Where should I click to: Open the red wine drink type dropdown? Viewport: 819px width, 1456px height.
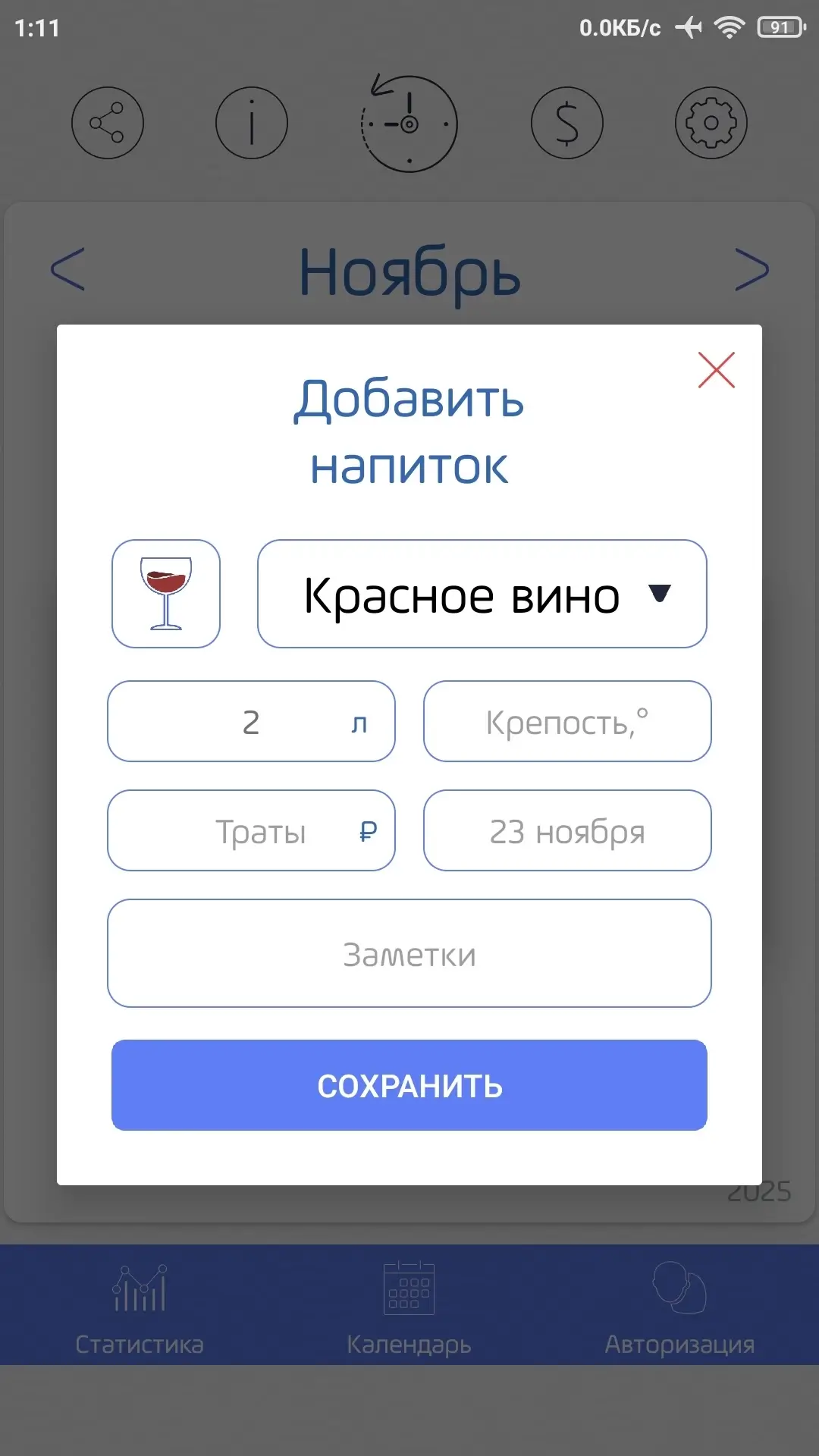pyautogui.click(x=482, y=594)
